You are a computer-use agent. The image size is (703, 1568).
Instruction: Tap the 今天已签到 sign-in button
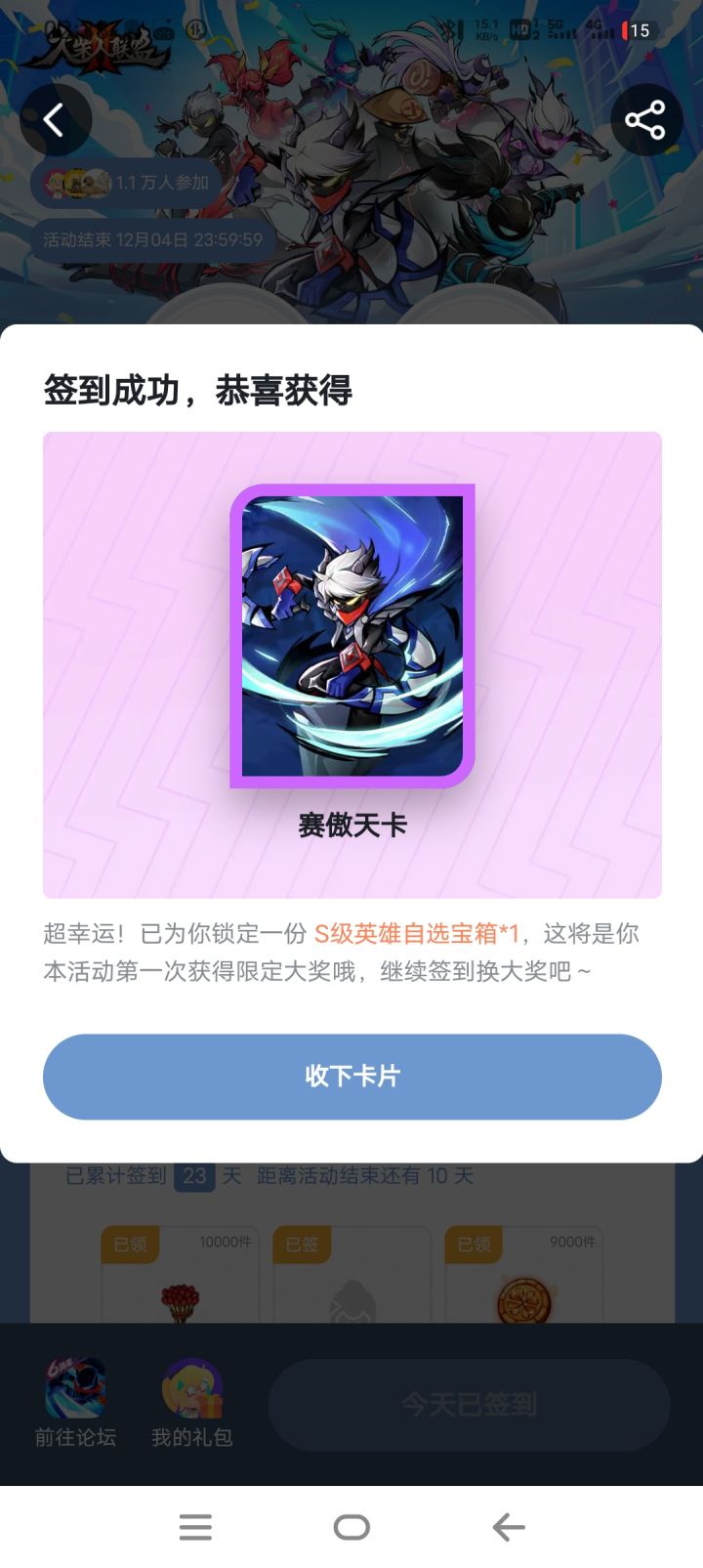tap(469, 1403)
